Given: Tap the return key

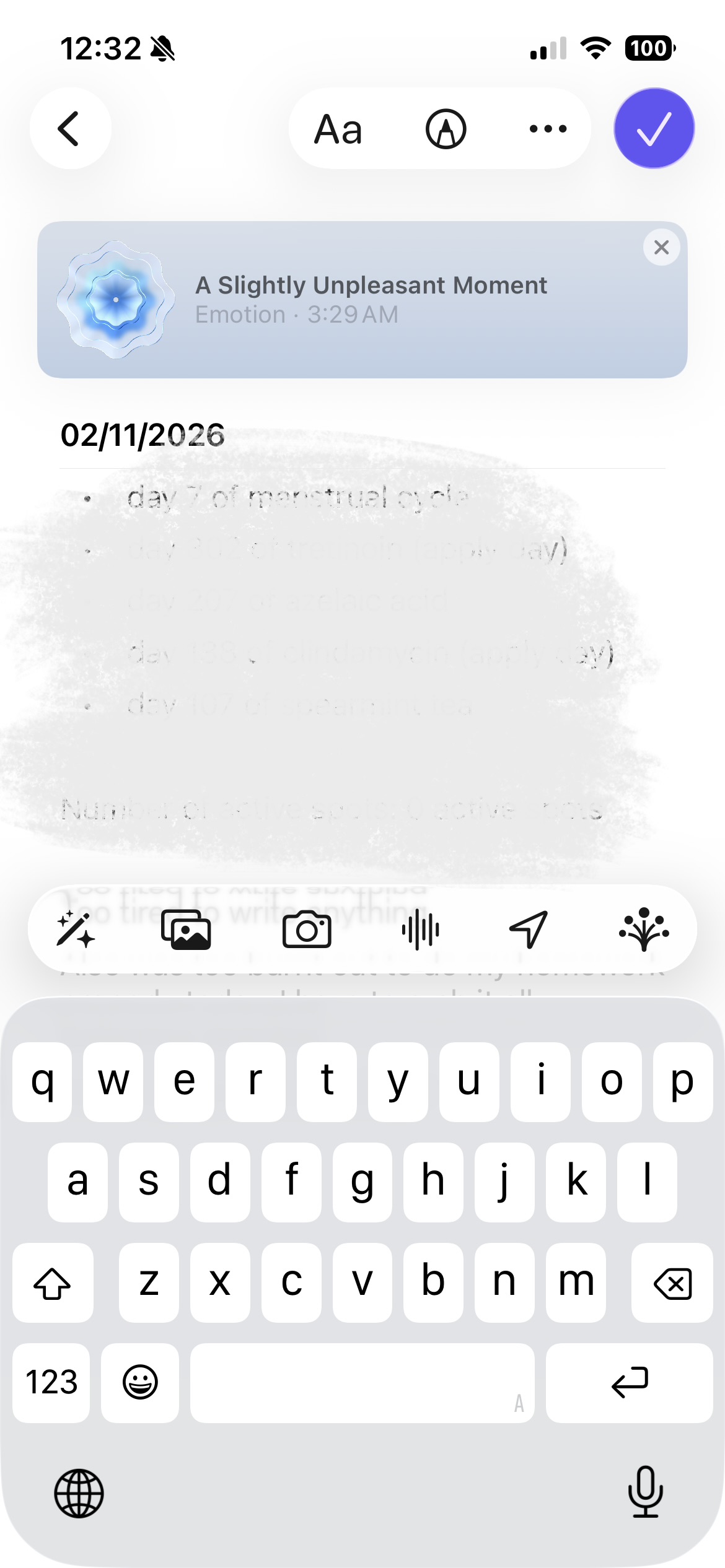Looking at the screenshot, I should coord(629,1382).
